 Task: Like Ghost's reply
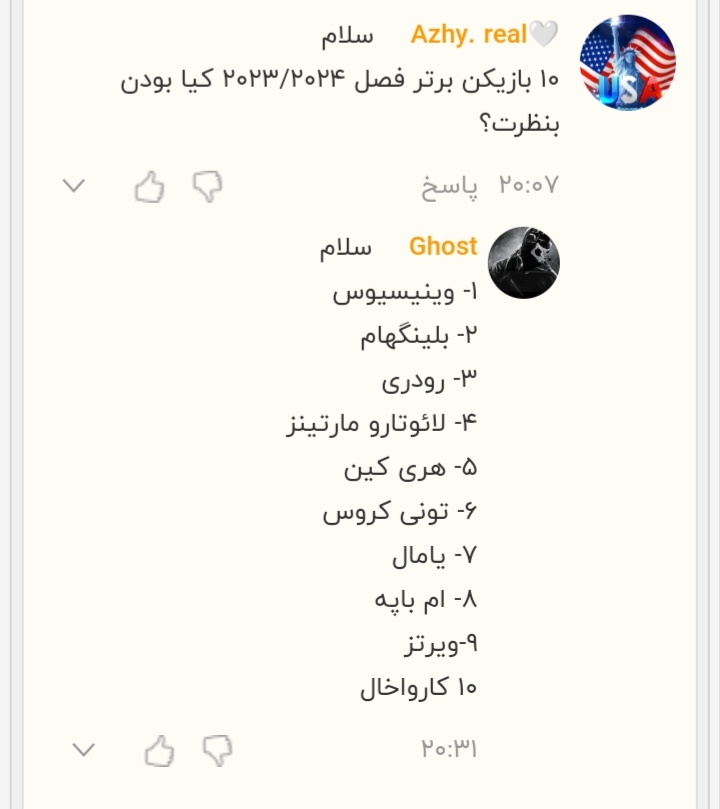(160, 748)
